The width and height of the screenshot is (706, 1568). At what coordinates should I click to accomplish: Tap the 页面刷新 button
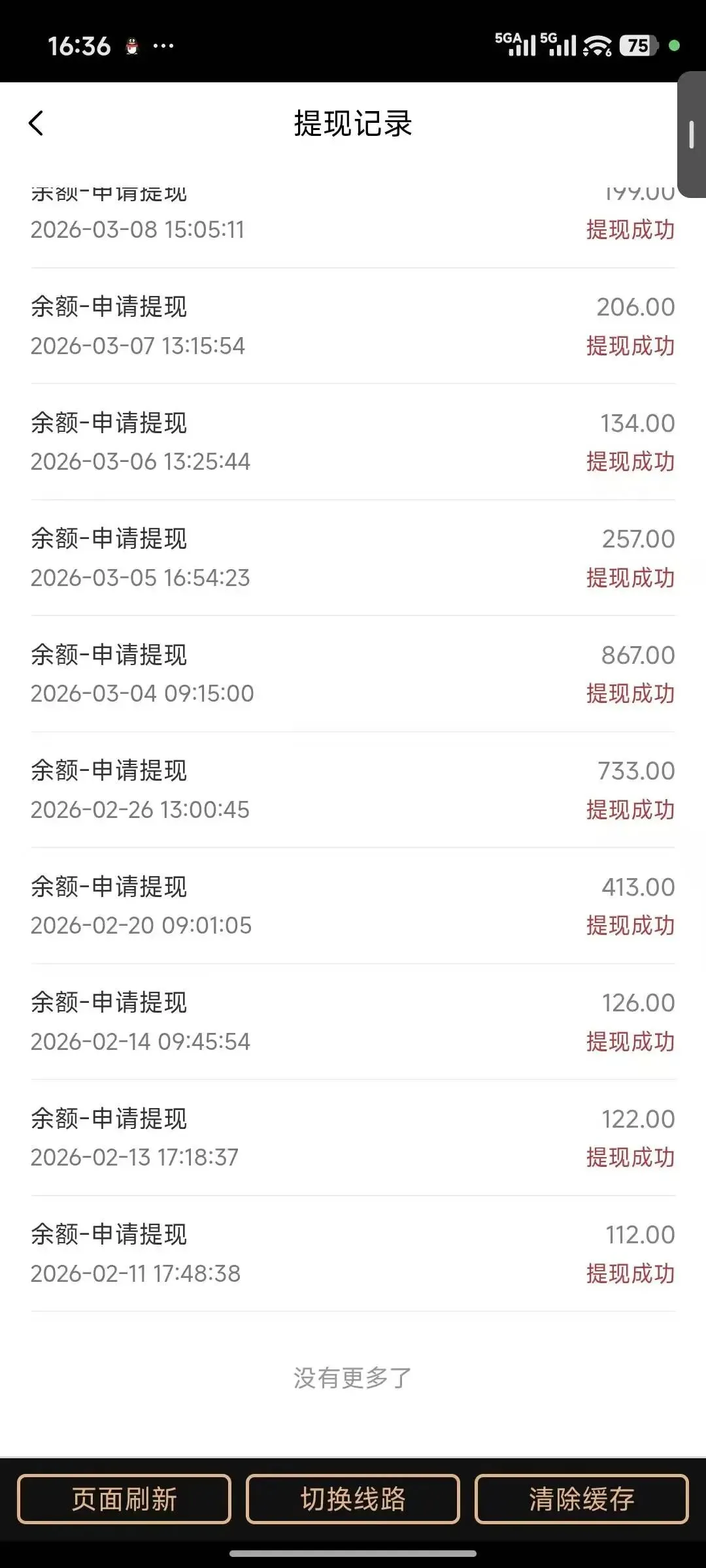(x=124, y=1499)
